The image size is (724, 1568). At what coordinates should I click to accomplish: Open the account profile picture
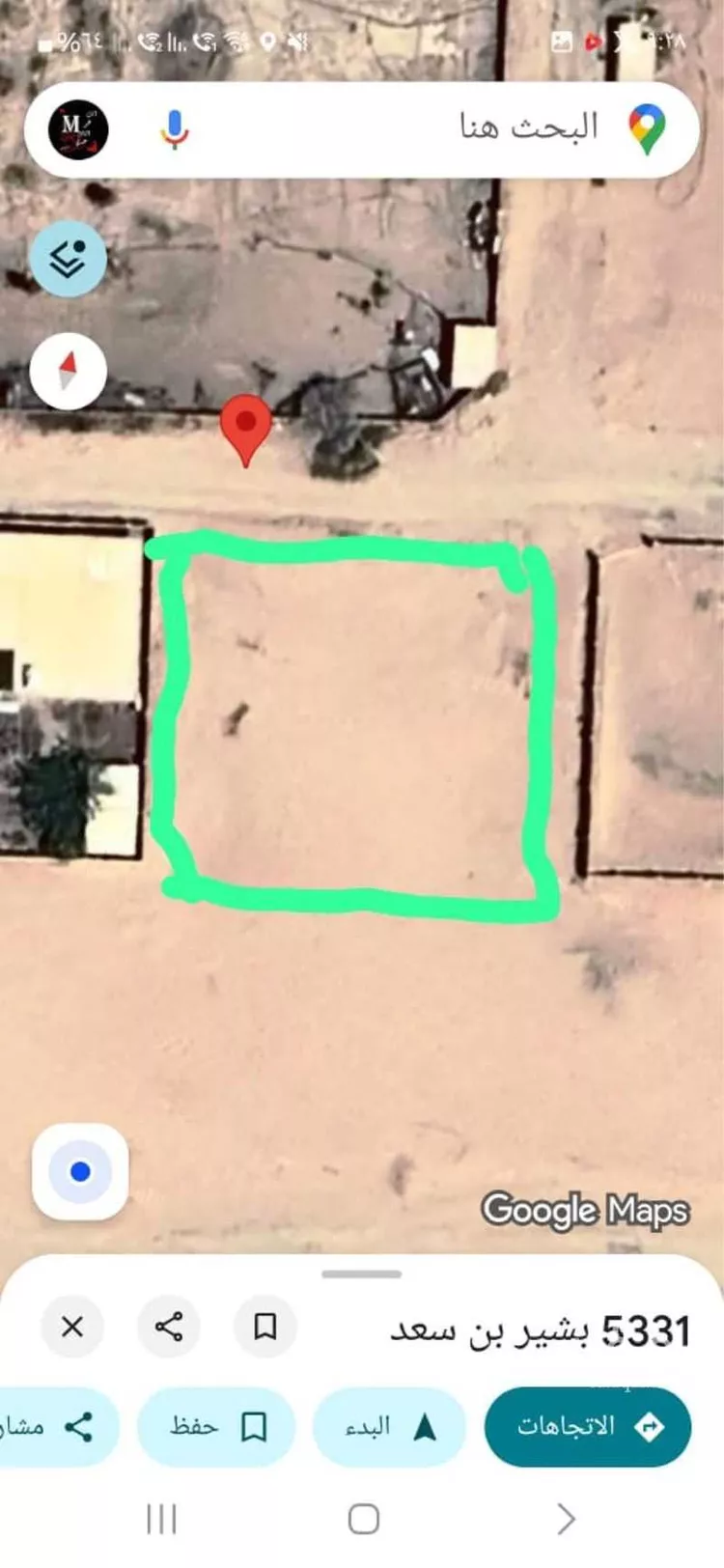[x=77, y=129]
